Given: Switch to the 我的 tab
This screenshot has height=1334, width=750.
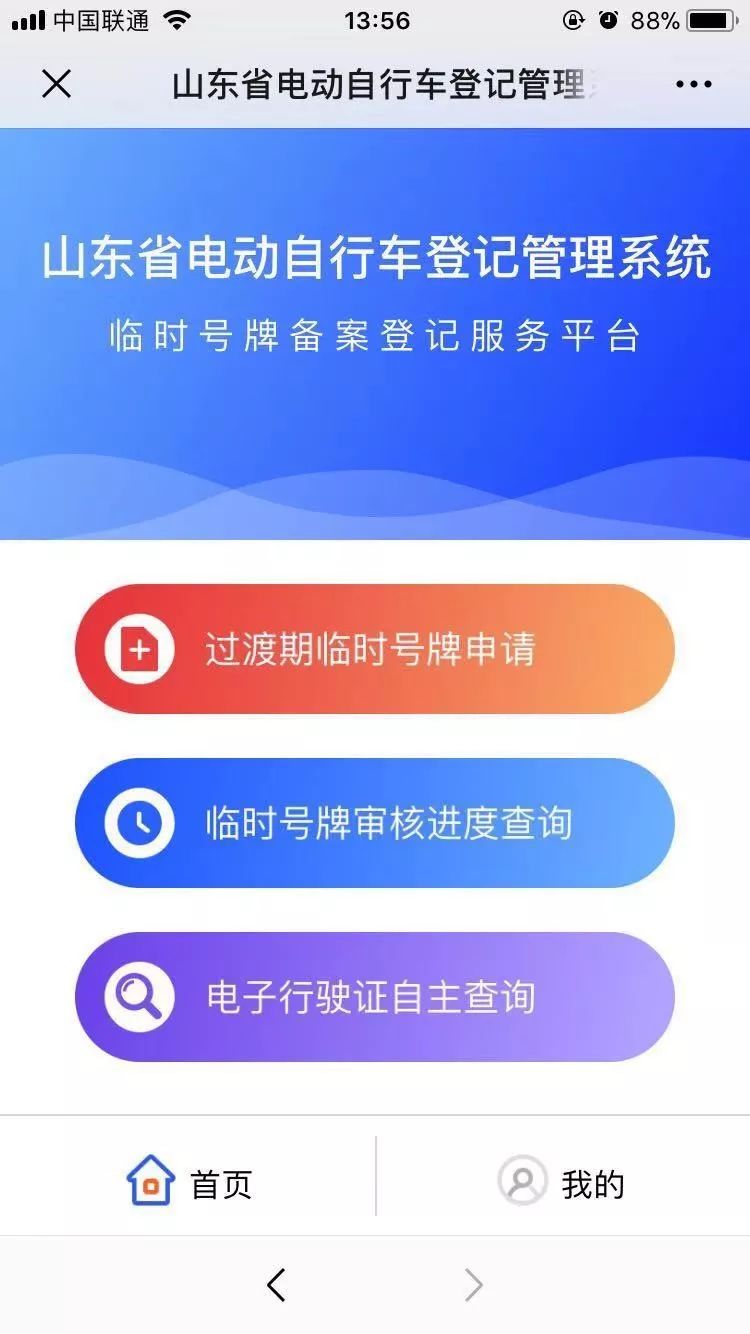Looking at the screenshot, I should point(562,1182).
